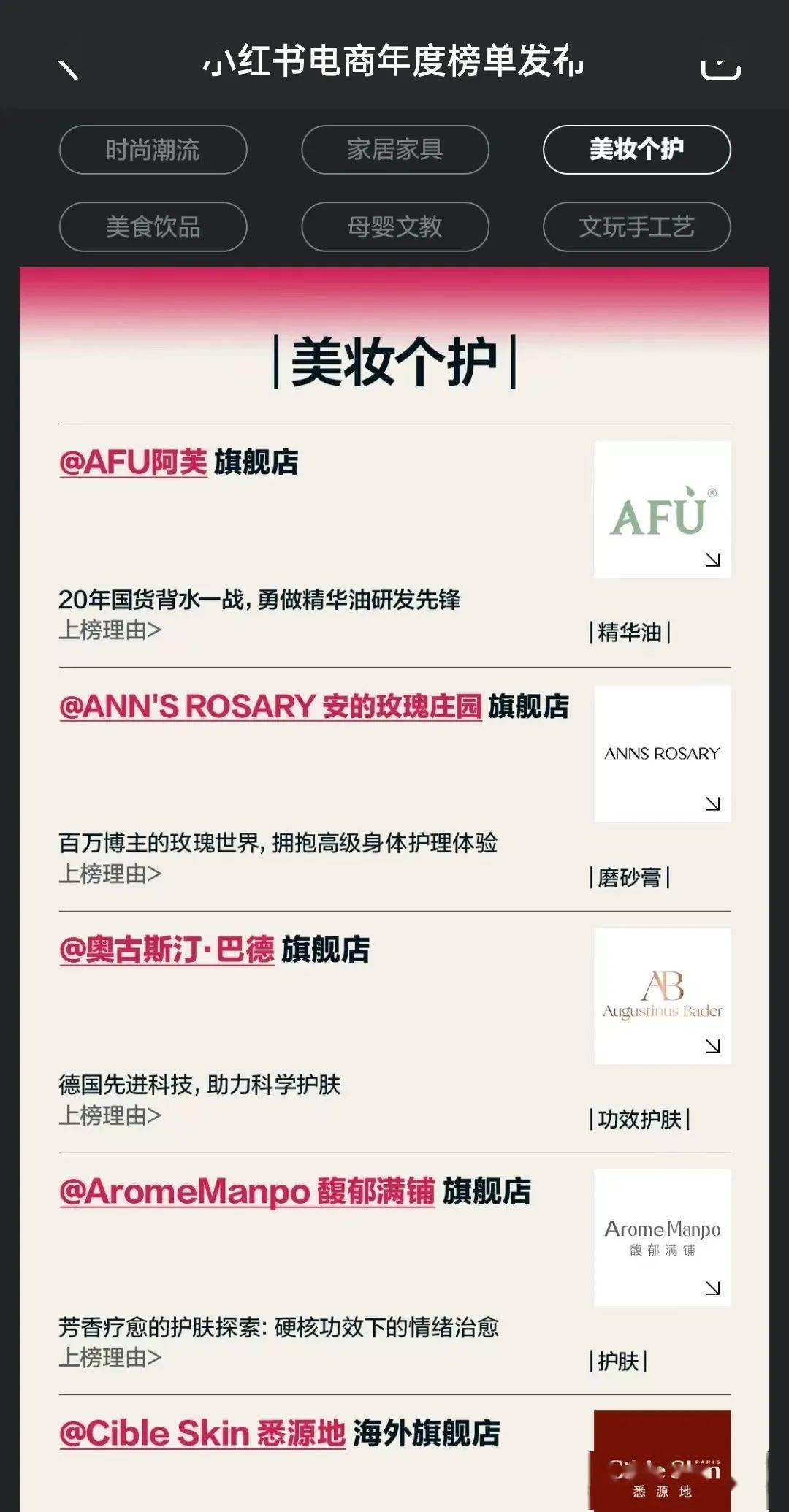Open the @AFU阿芙 store link
The image size is (789, 1512).
133,462
